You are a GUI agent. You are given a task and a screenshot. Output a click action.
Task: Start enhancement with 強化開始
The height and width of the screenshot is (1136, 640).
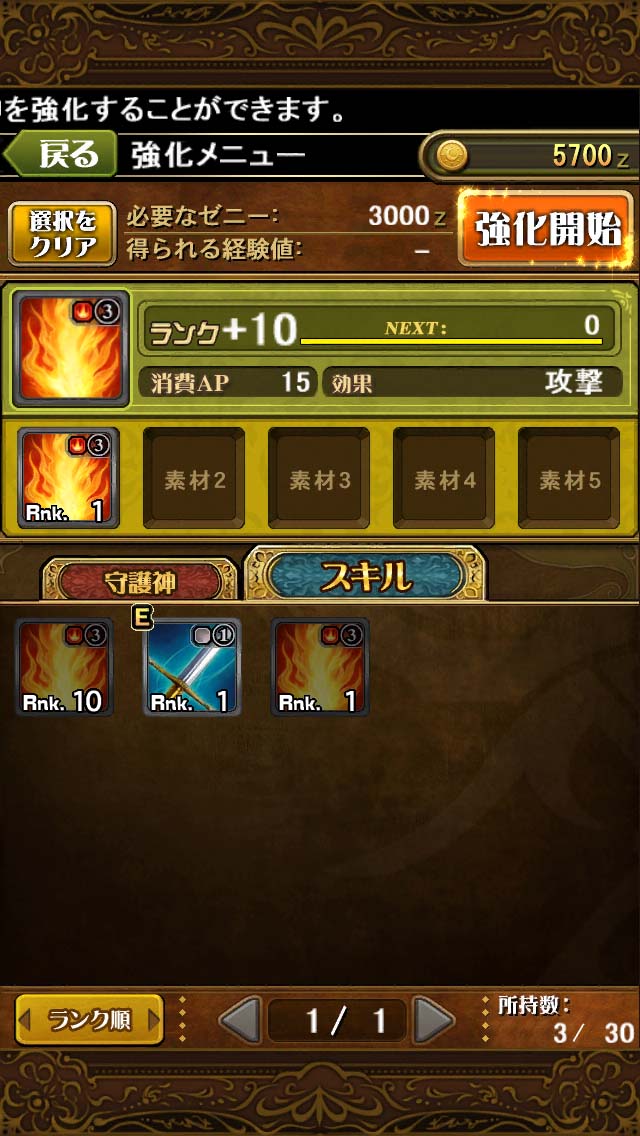(x=546, y=229)
